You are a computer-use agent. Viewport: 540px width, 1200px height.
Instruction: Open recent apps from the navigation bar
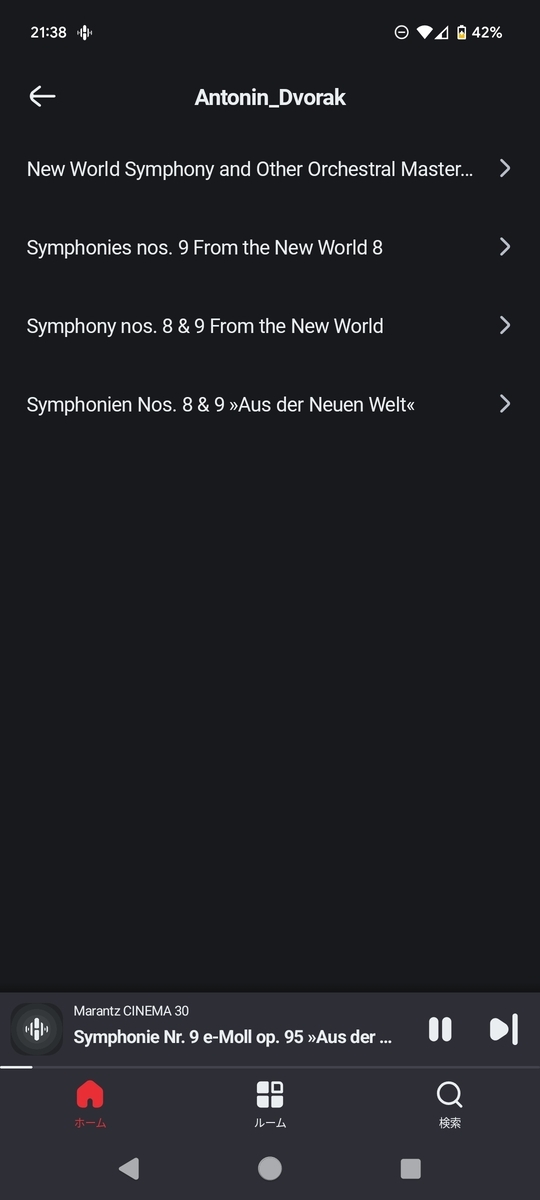point(410,1168)
